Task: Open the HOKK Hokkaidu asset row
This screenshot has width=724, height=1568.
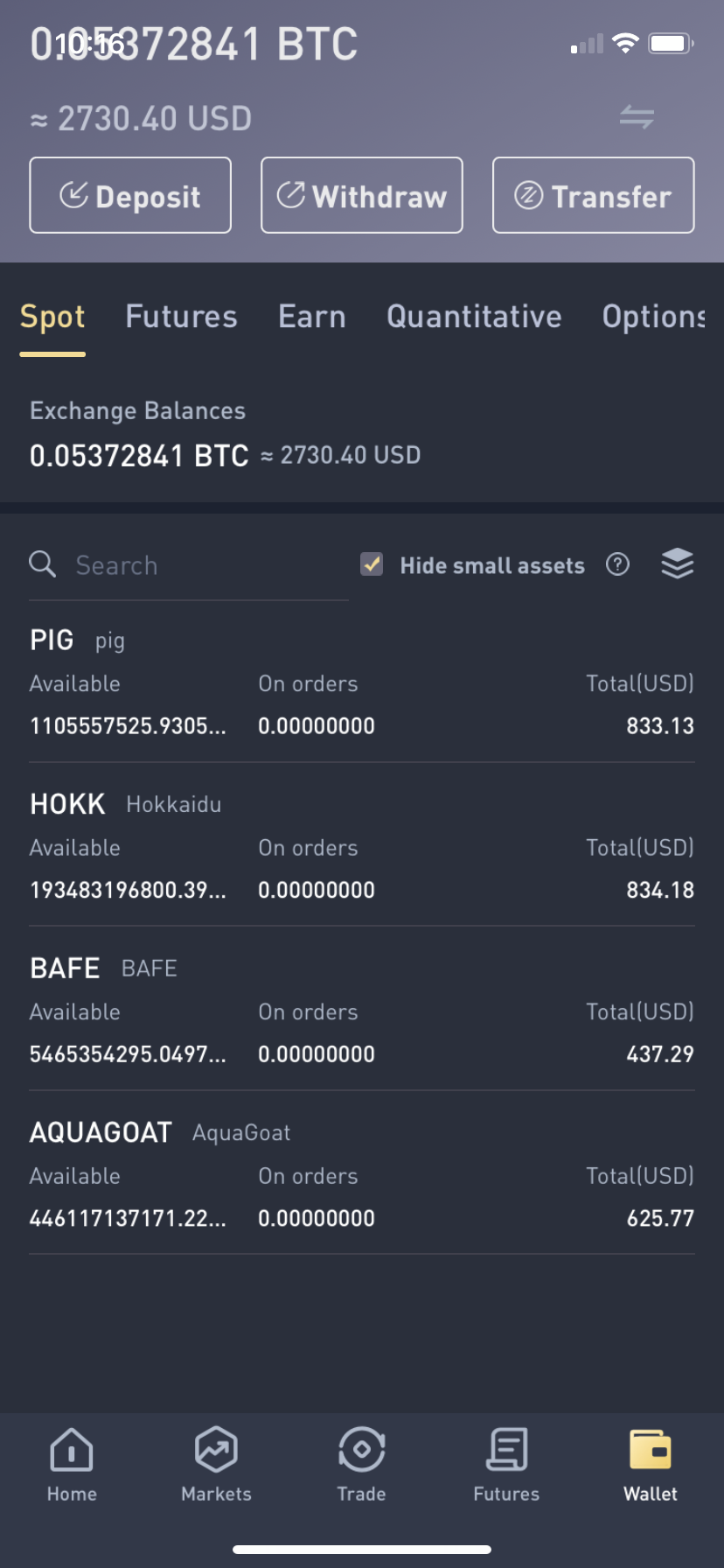Action: coord(362,845)
